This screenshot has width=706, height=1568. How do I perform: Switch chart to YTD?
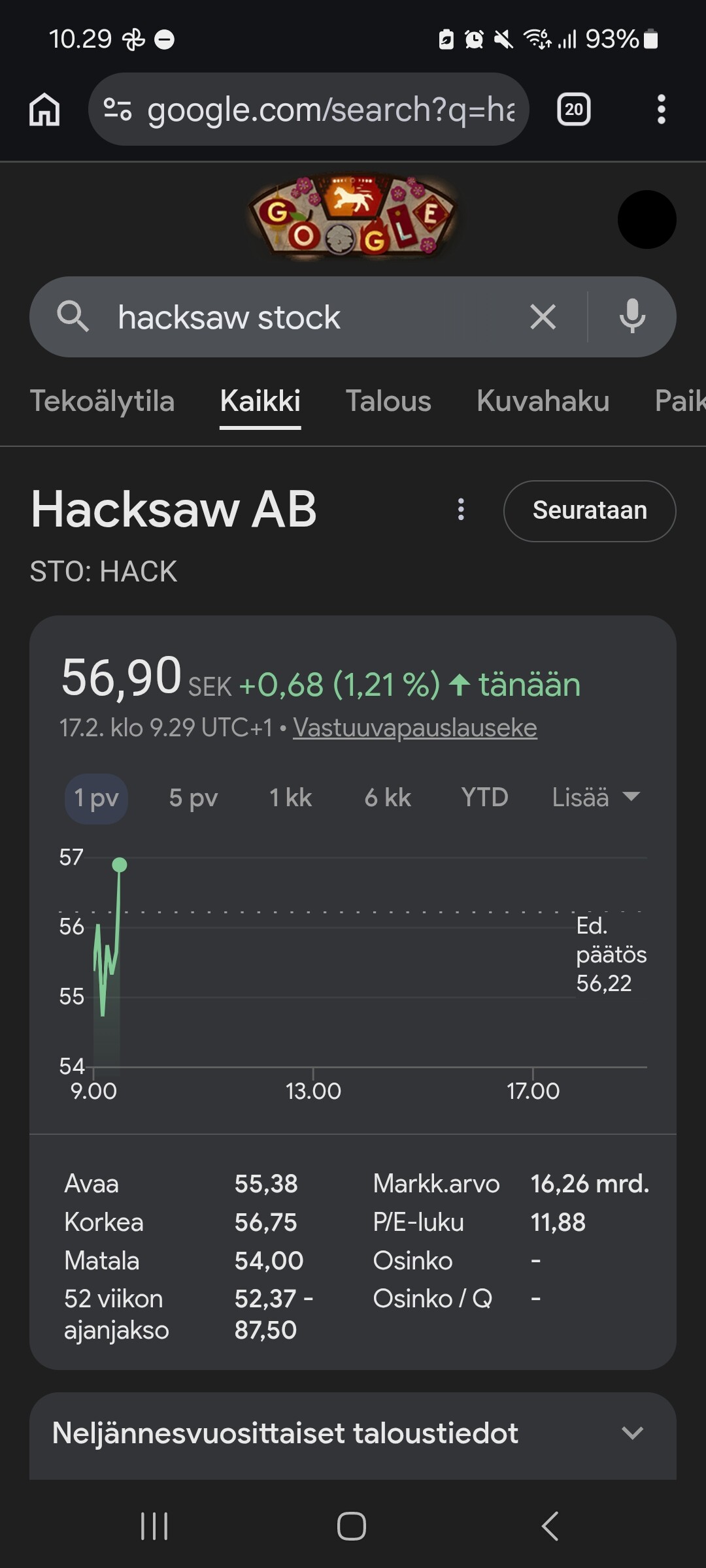point(484,798)
